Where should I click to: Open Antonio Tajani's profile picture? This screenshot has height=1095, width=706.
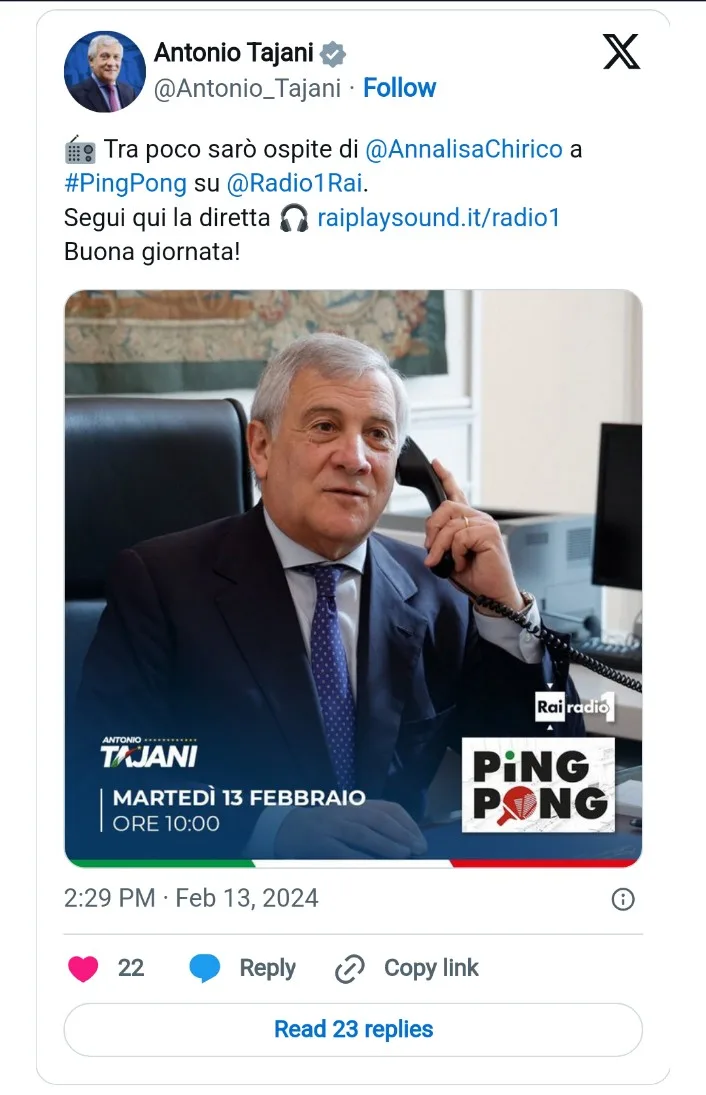[x=105, y=71]
